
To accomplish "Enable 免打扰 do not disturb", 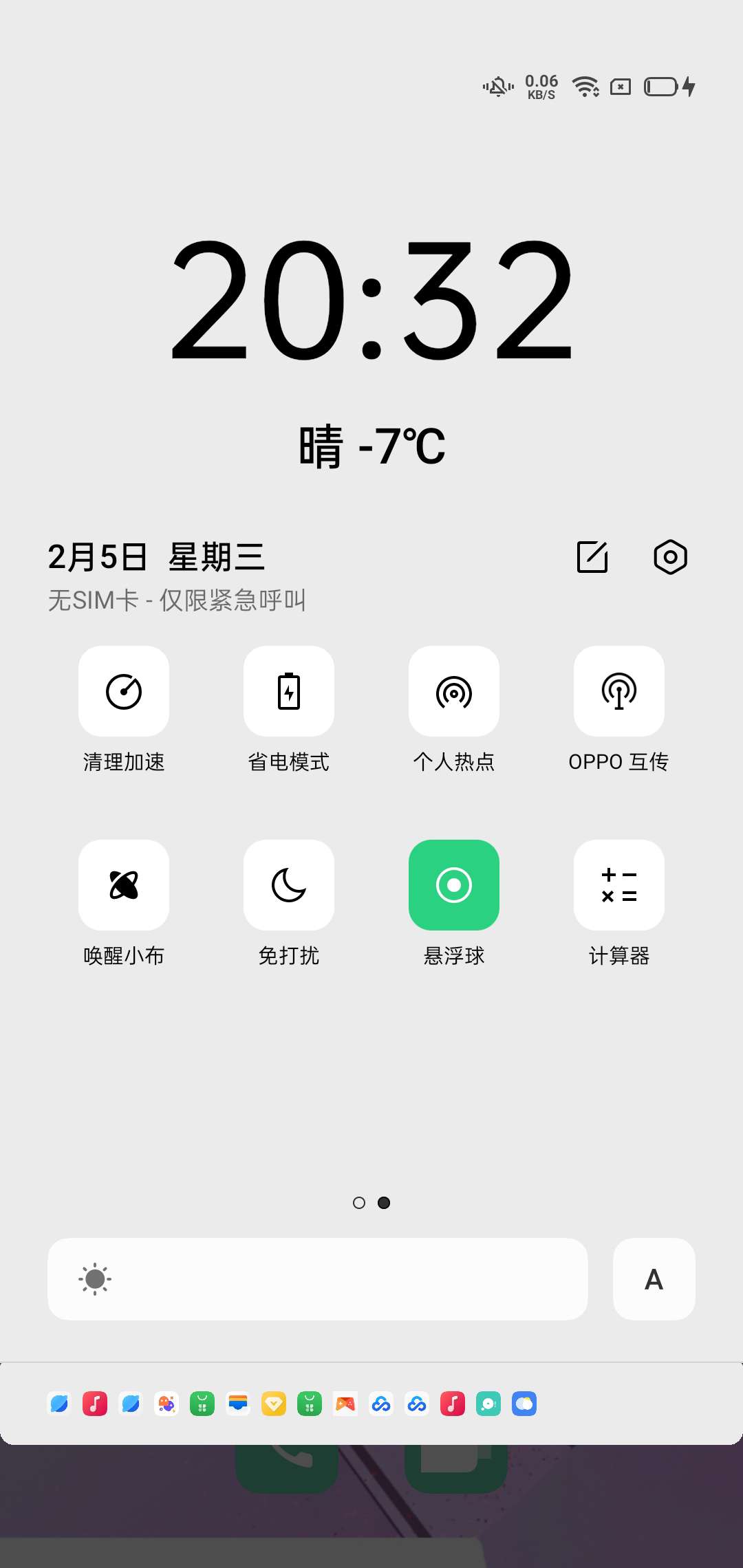I will point(289,885).
